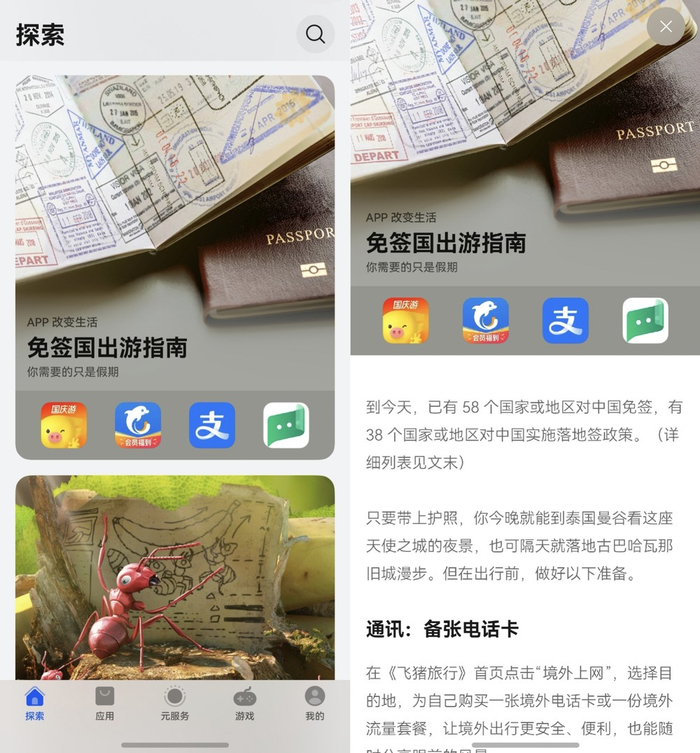Switch to the 我的 tab
The image size is (700, 753).
tap(315, 704)
